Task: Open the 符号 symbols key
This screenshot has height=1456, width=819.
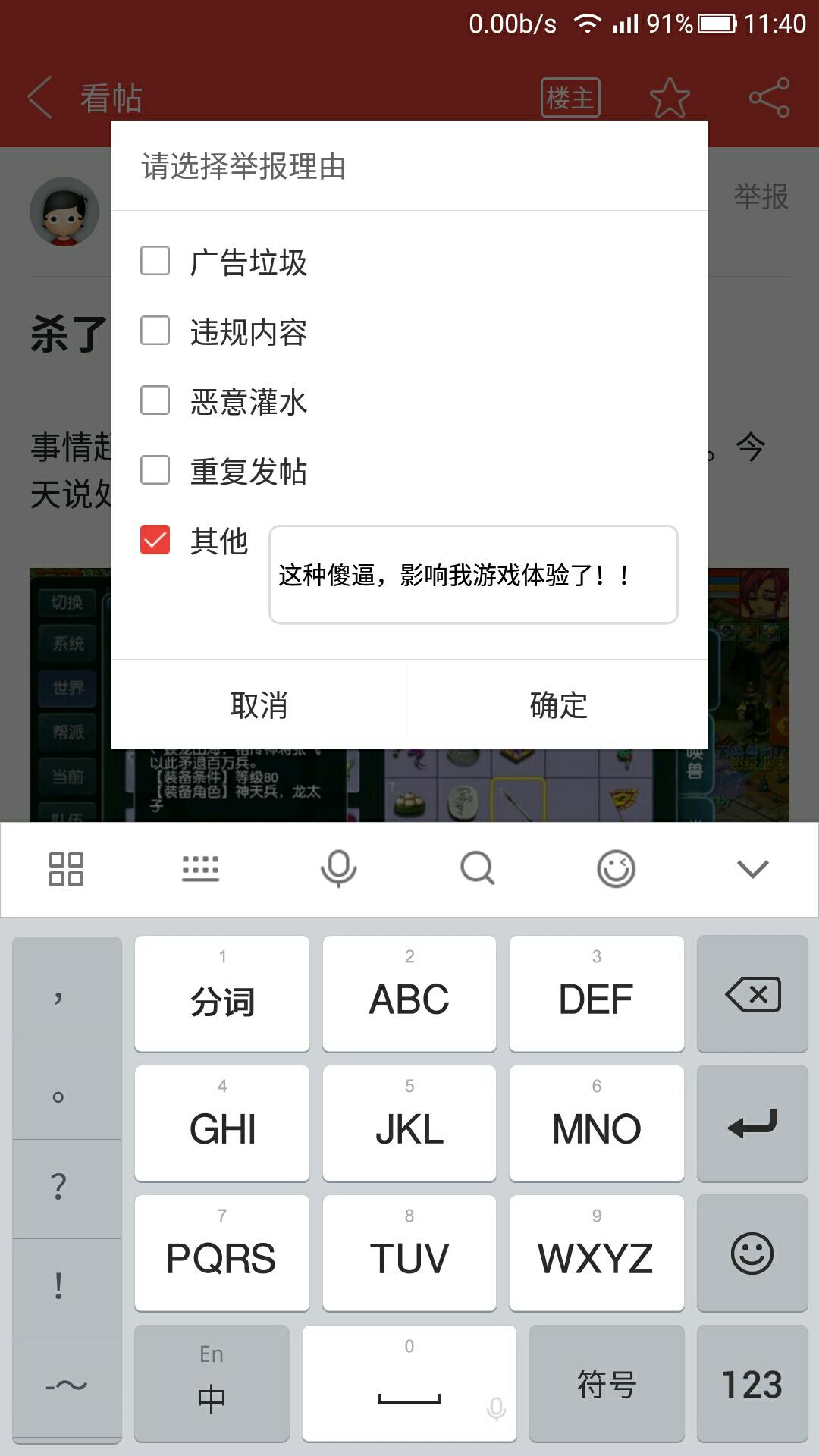Action: coord(607,1384)
